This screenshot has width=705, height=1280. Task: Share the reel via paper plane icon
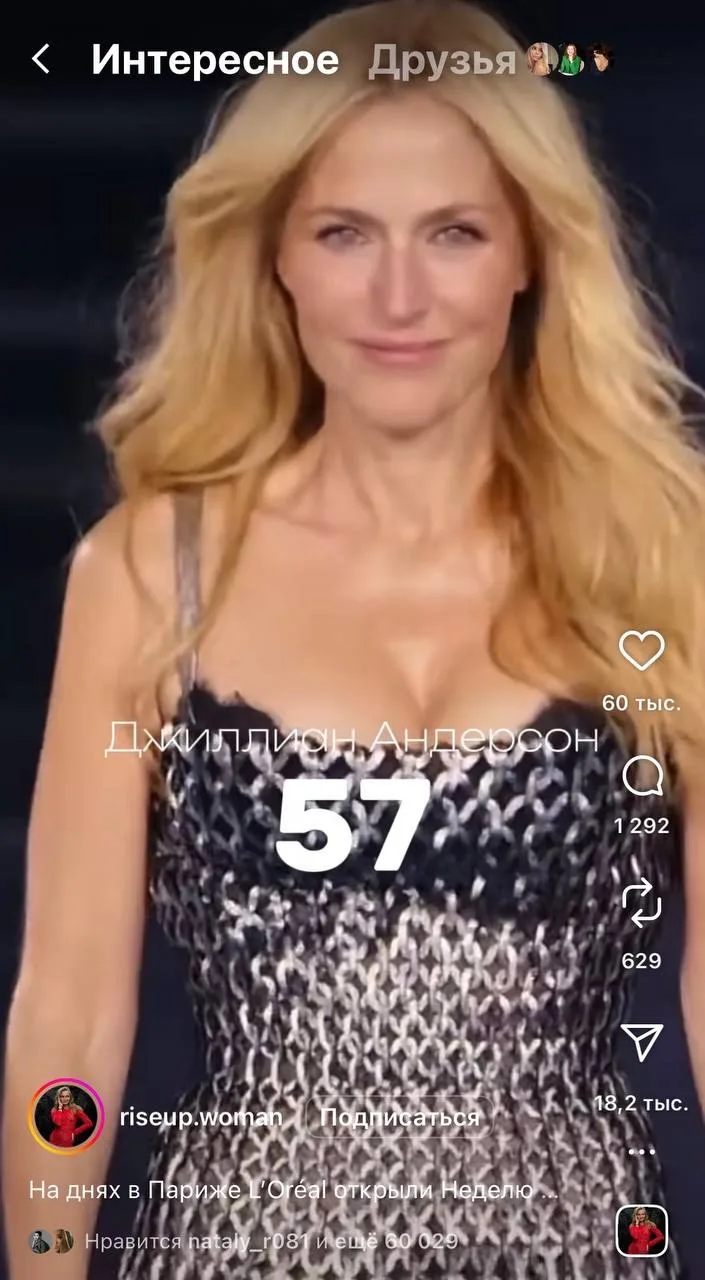tap(641, 1043)
